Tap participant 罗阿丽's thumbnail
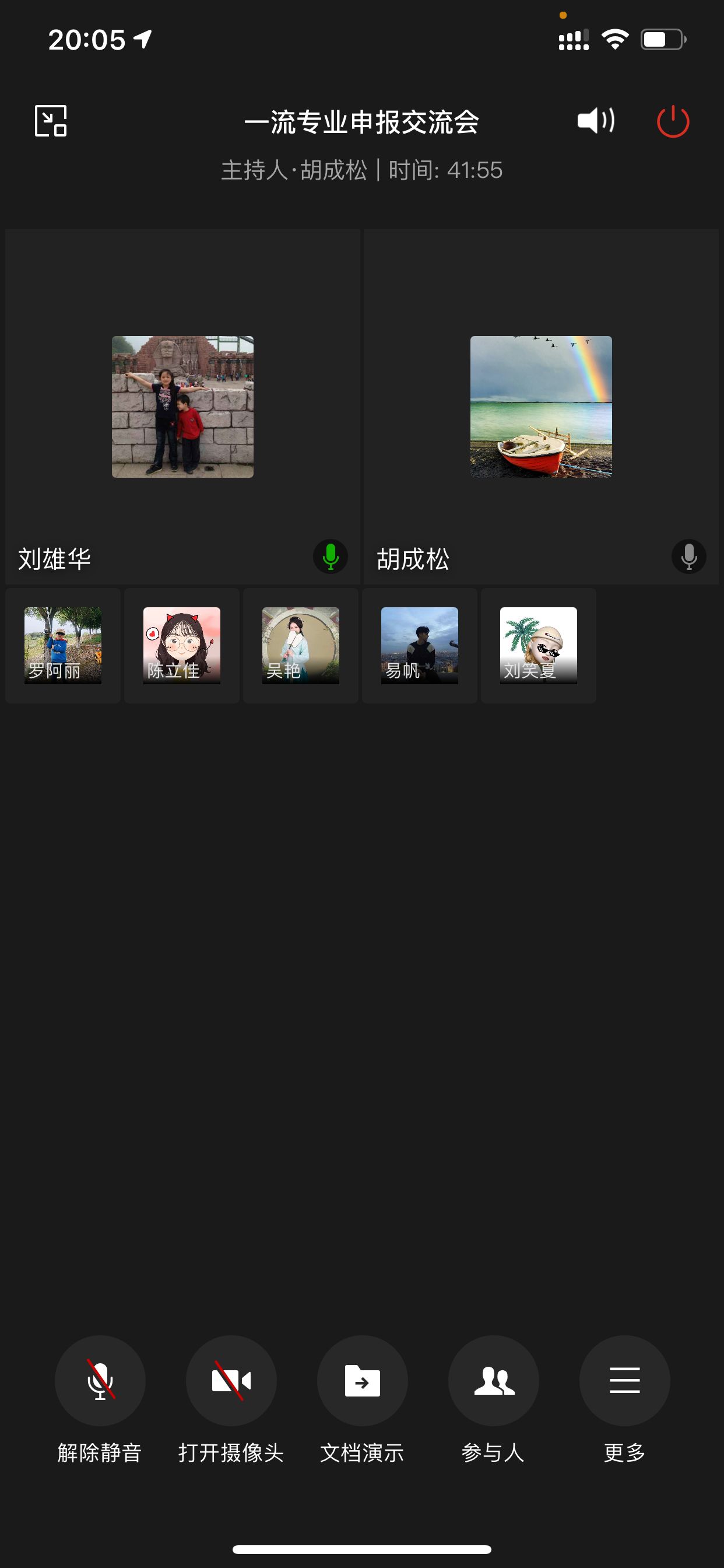 pos(63,645)
